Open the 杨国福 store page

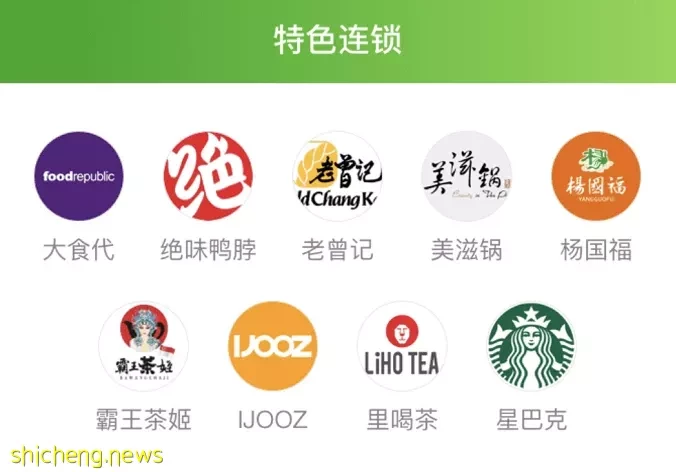click(x=596, y=177)
